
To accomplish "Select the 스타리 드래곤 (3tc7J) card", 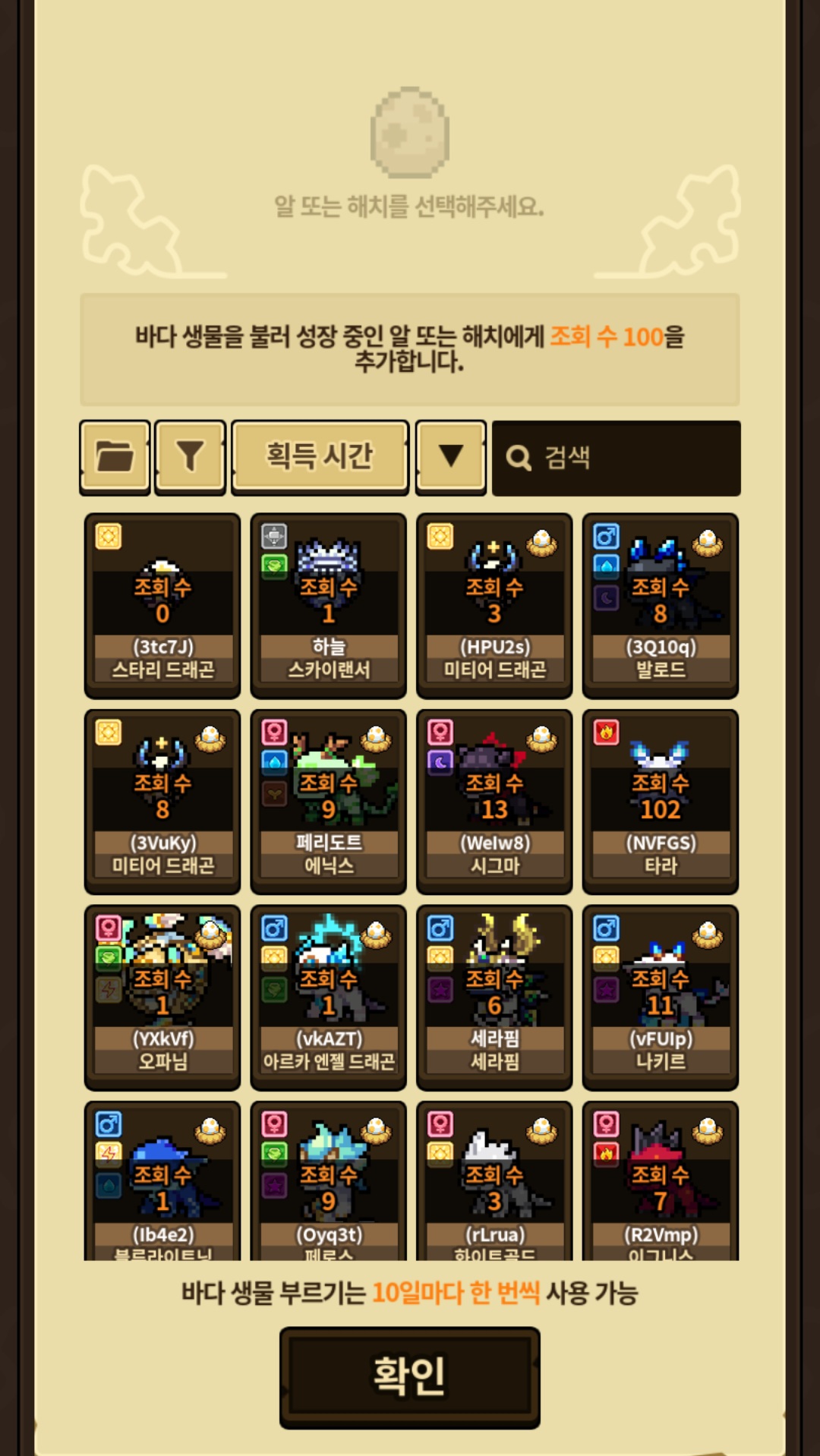I will click(x=162, y=605).
